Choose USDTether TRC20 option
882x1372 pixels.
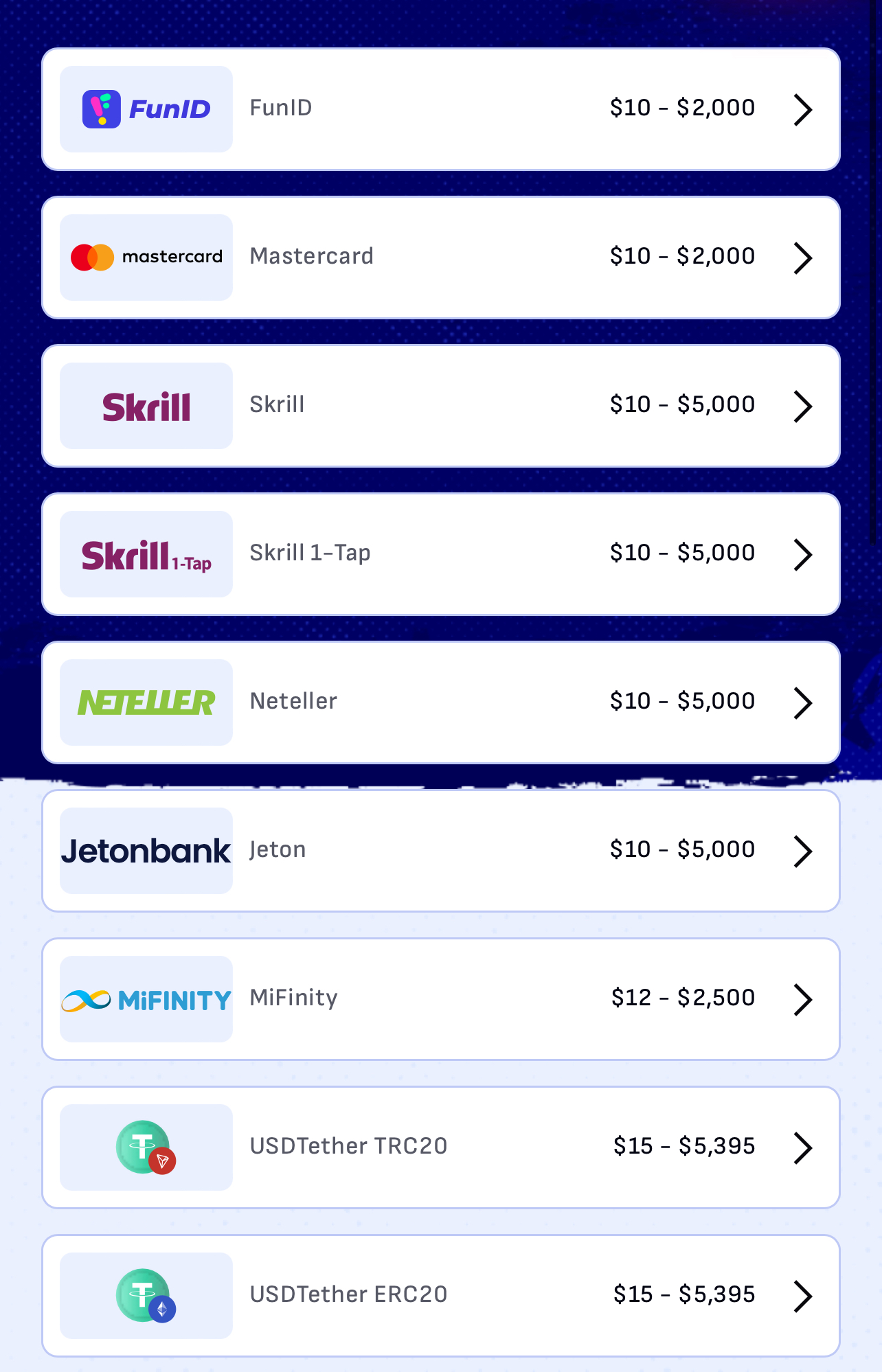[440, 1147]
